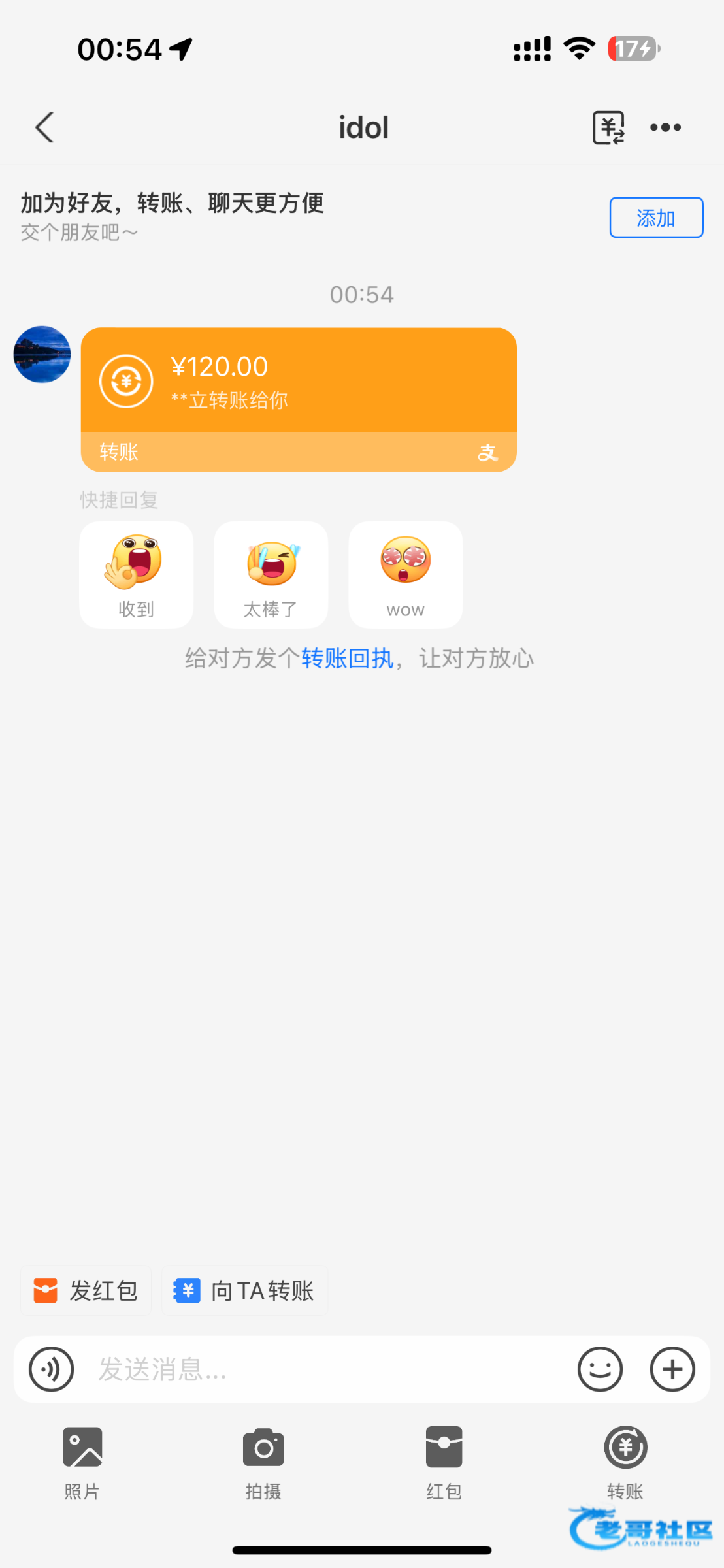This screenshot has width=724, height=1568.
Task: Select the 向TA转账 chip
Action: pyautogui.click(x=244, y=1290)
